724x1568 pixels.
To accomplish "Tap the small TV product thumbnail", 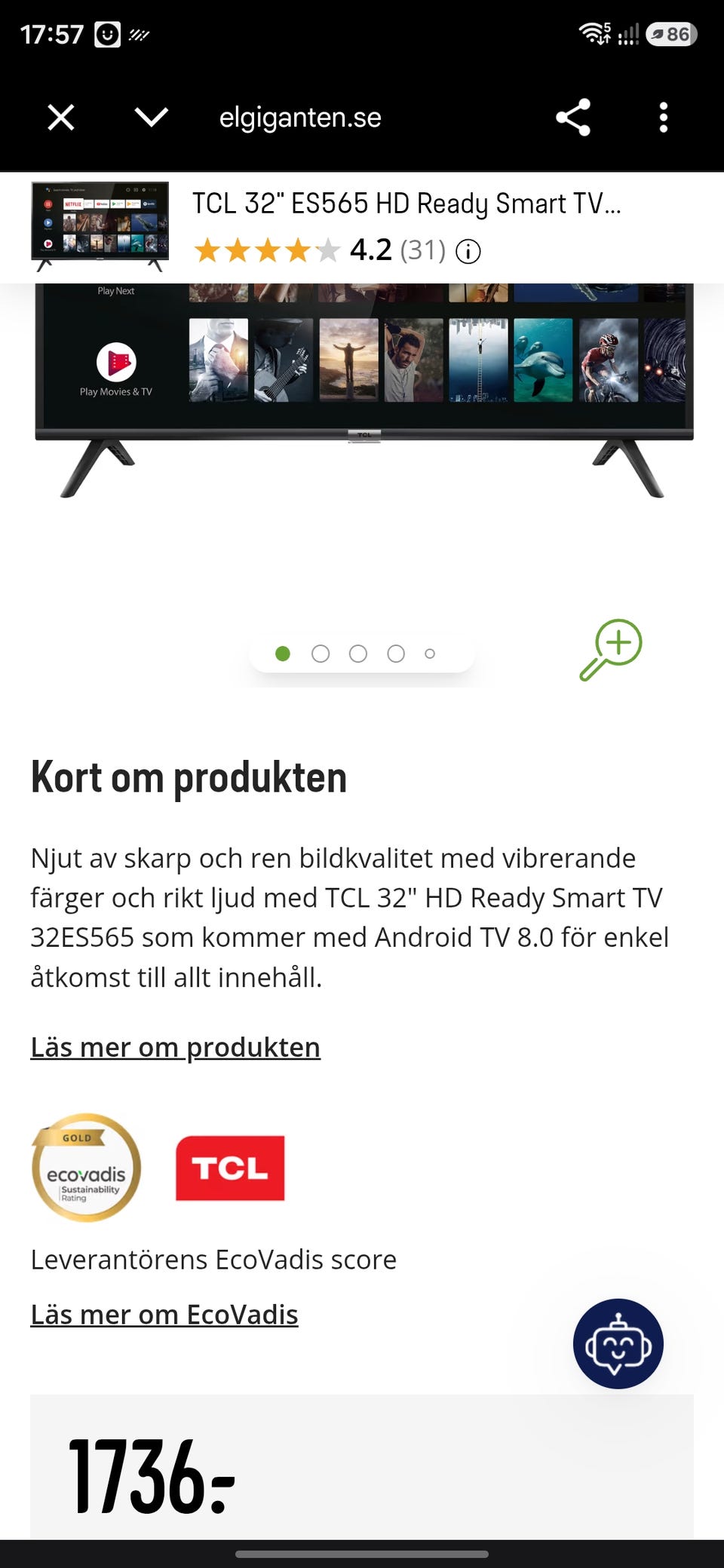I will (100, 226).
